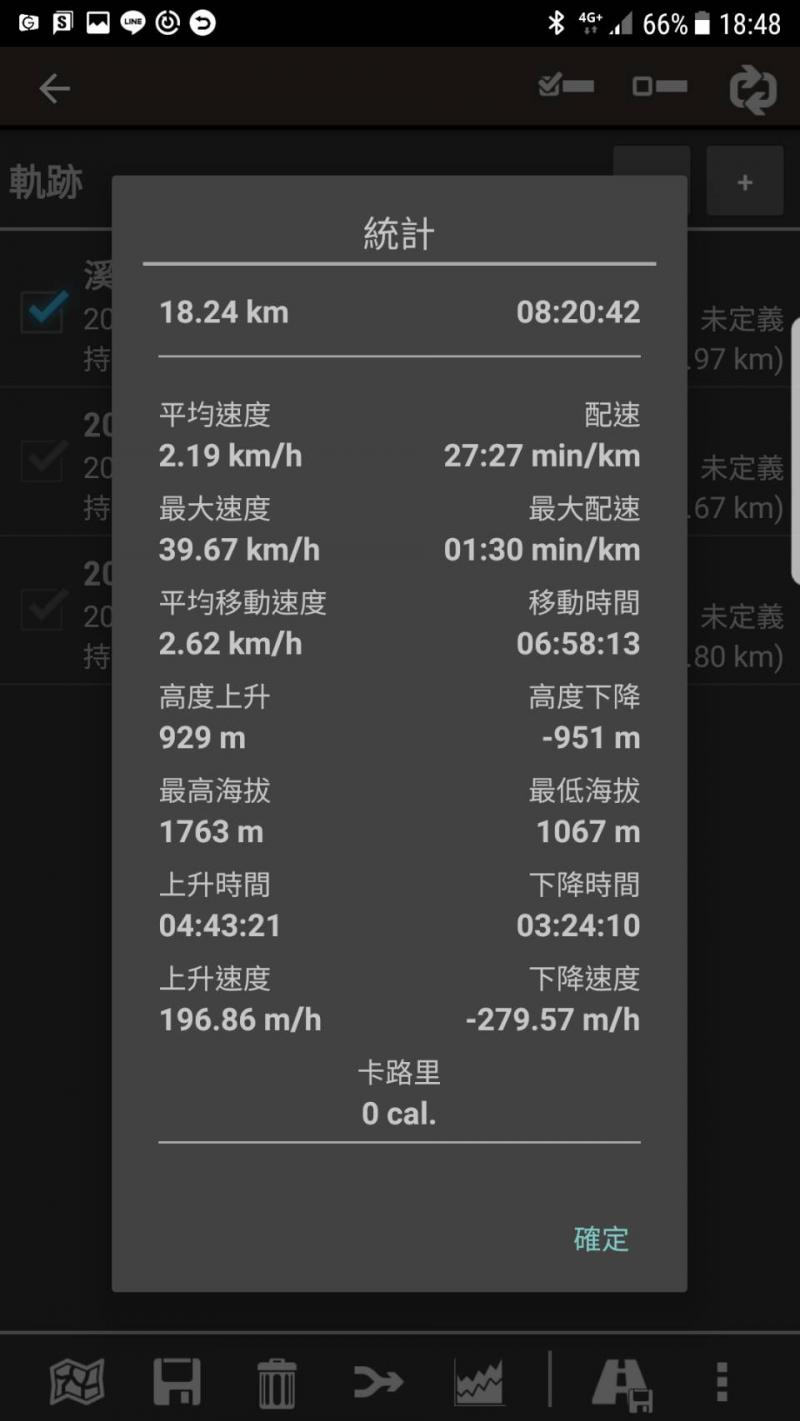The image size is (800, 1421).
Task: Show selected tracks on the map
Action: (x=77, y=1382)
